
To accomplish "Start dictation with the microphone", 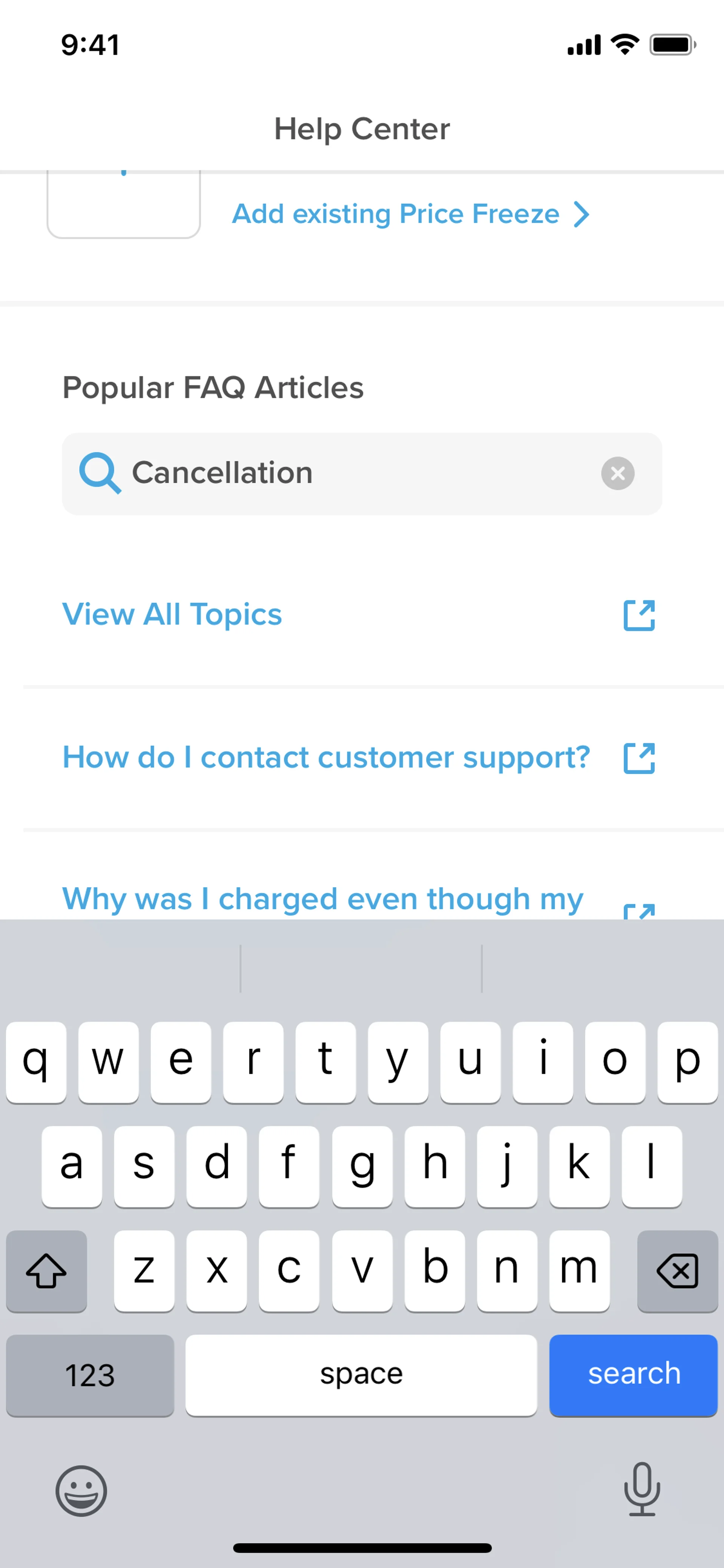I will [641, 1489].
